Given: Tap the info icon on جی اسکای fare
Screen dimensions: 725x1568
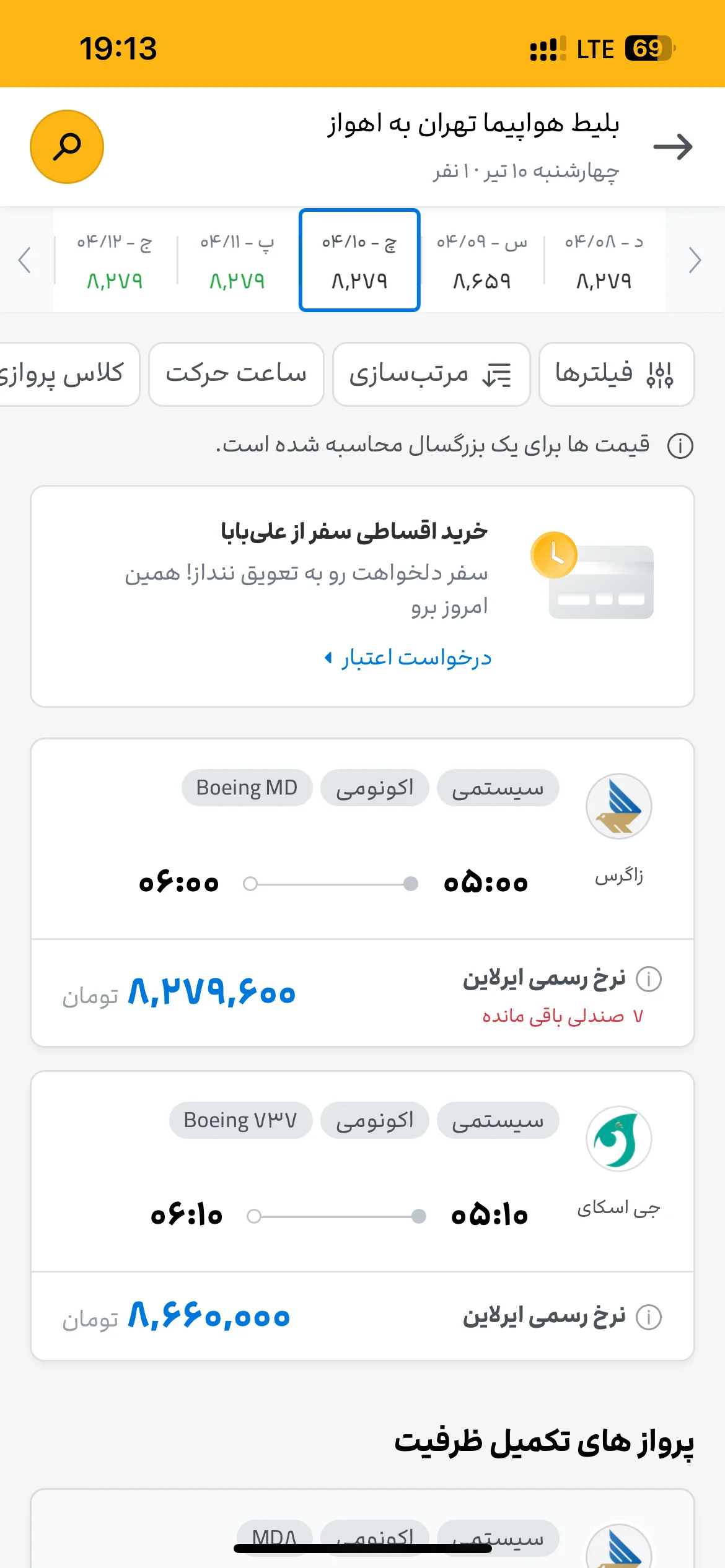Looking at the screenshot, I should tap(649, 1317).
